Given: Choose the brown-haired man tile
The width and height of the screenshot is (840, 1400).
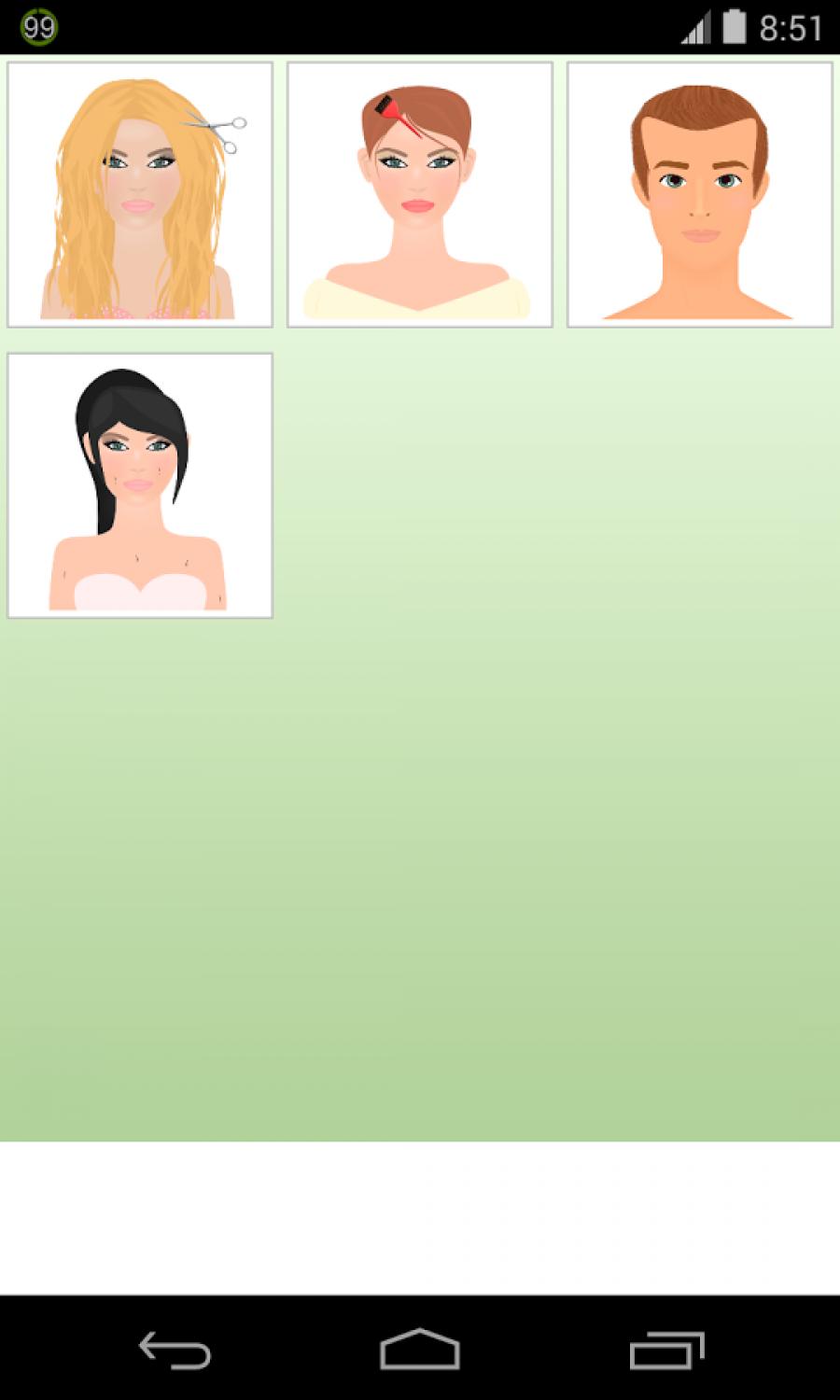Looking at the screenshot, I should 700,195.
